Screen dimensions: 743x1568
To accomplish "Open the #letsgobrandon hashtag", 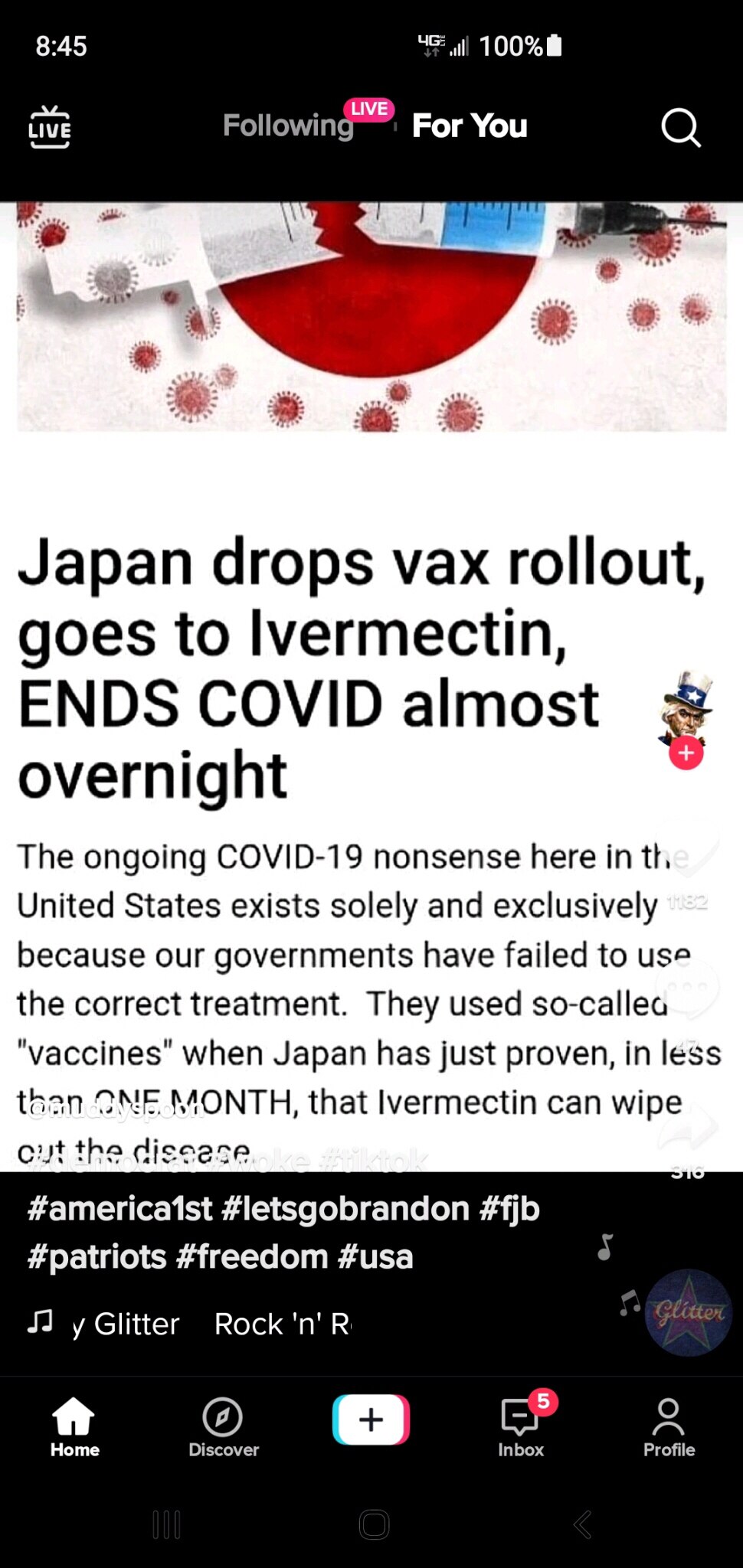I will 345,1209.
